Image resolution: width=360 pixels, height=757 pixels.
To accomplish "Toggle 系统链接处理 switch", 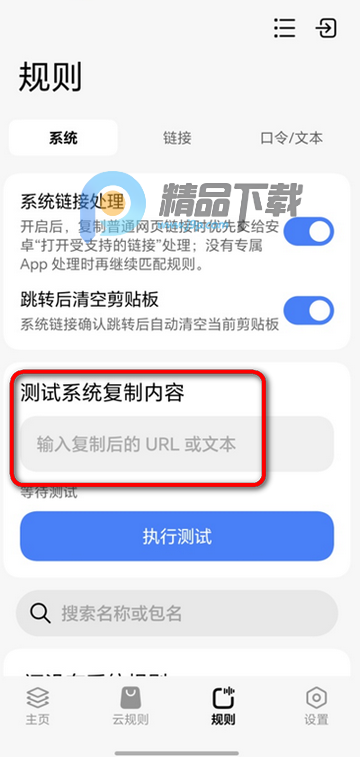I will coord(308,232).
